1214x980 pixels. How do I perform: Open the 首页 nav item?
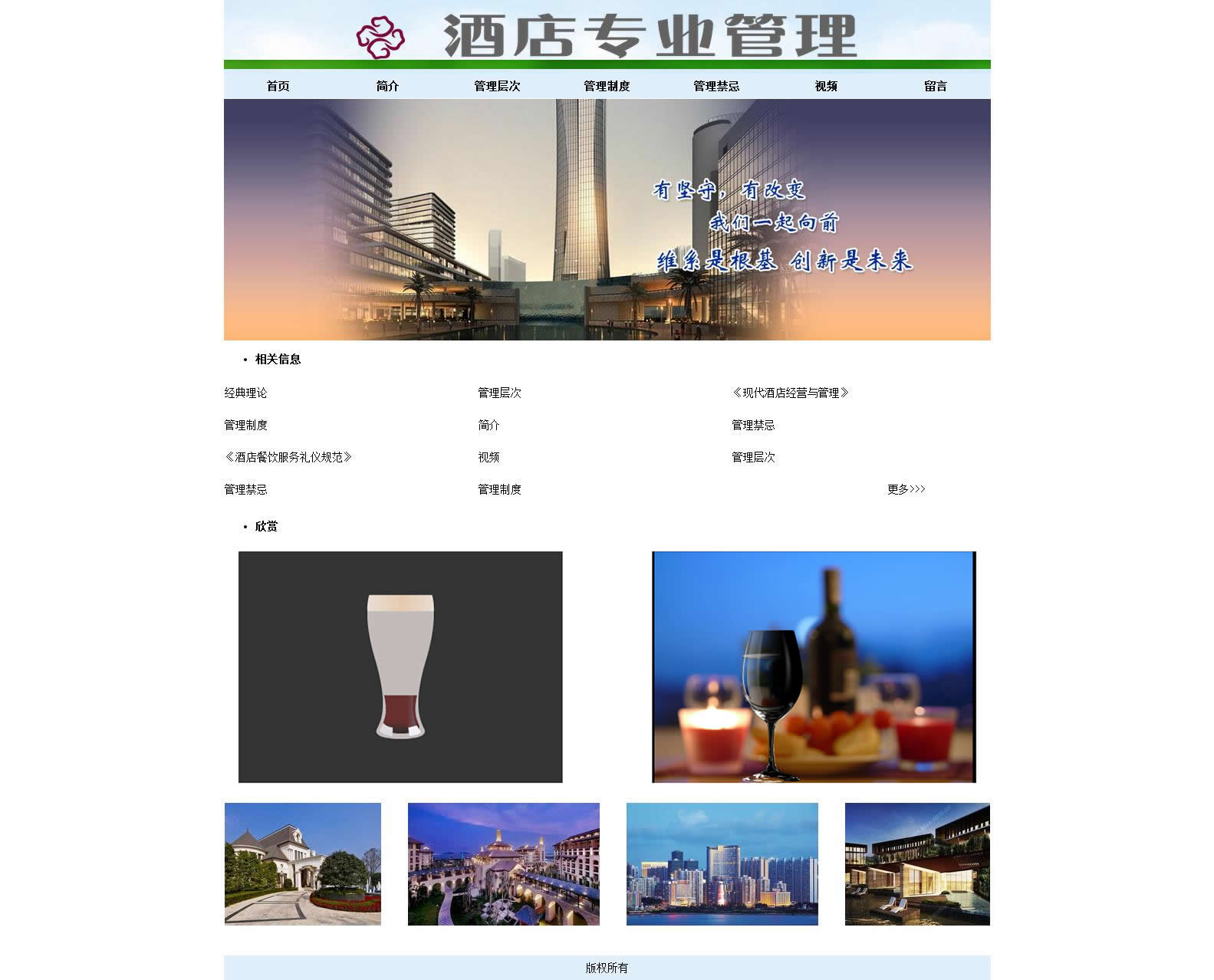(x=278, y=86)
